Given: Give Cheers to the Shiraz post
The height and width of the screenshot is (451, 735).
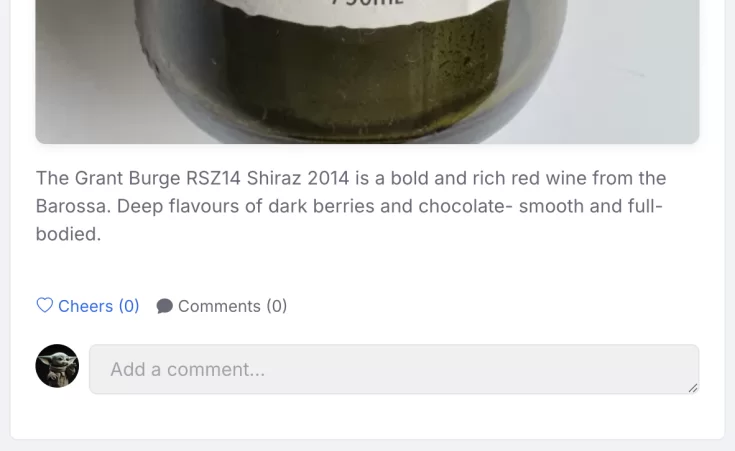Looking at the screenshot, I should pyautogui.click(x=87, y=306).
